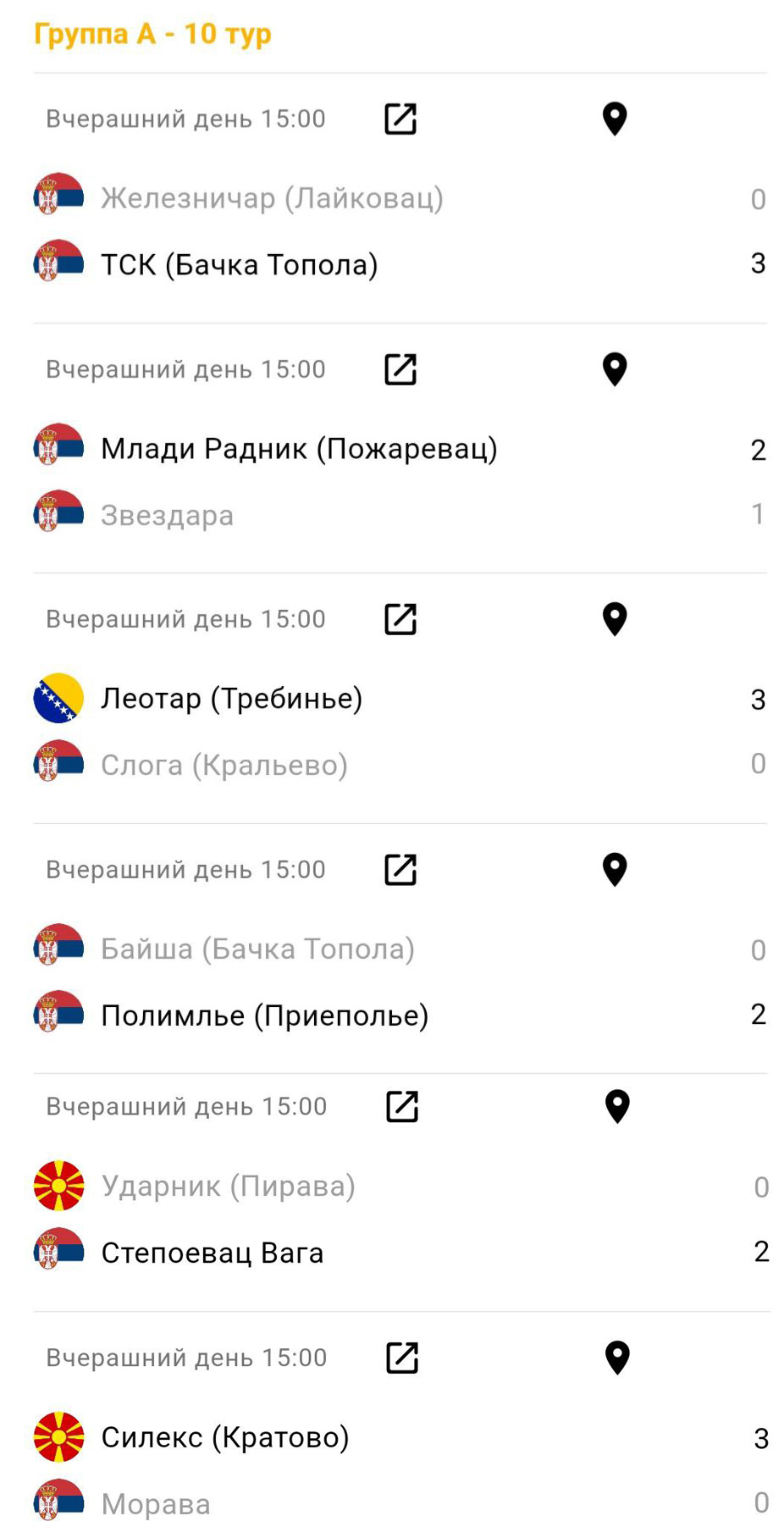Open external link for Силекс vs Морава match
This screenshot has width=784, height=1538.
(402, 1358)
